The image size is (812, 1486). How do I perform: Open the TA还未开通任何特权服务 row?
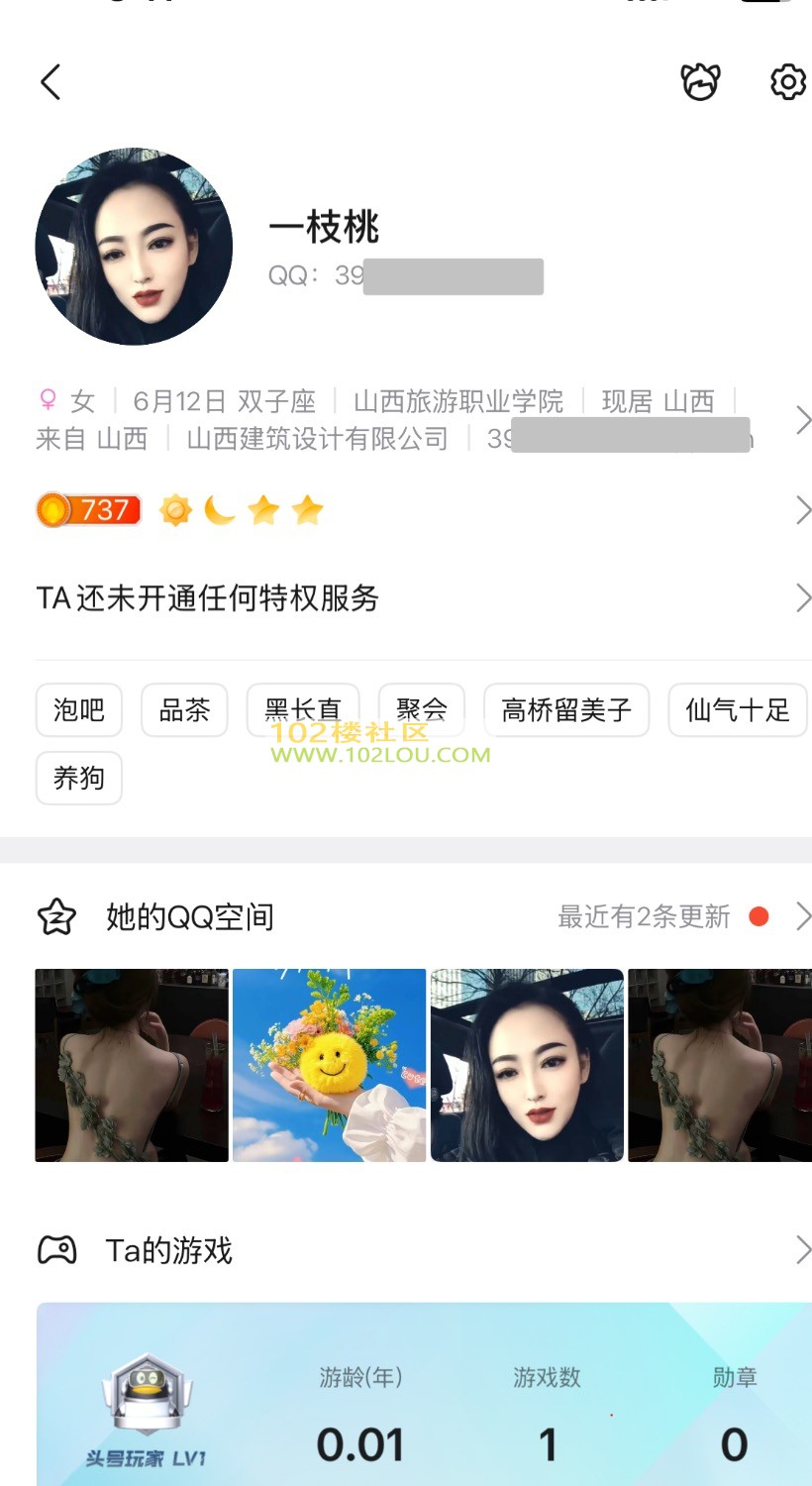click(416, 598)
